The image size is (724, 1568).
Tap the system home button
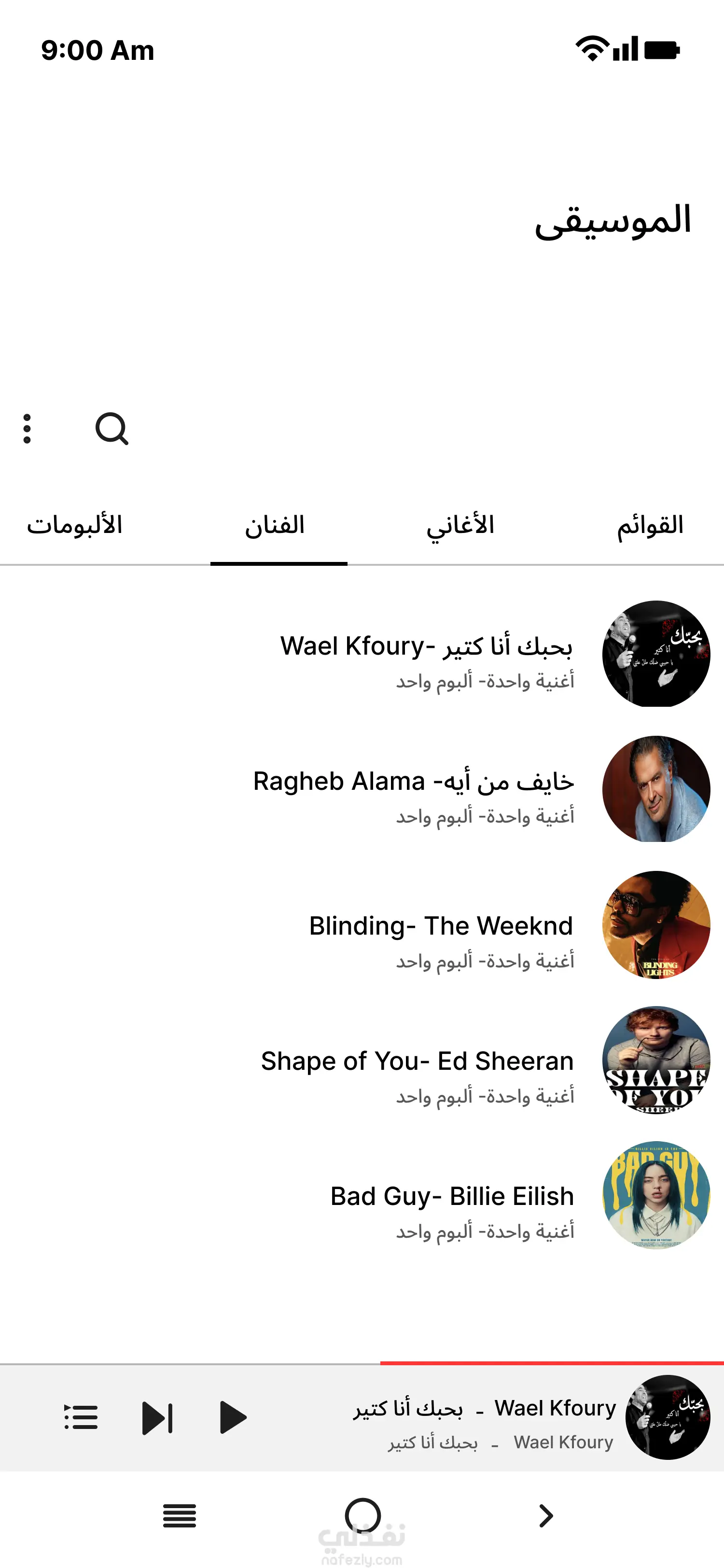tap(362, 1516)
